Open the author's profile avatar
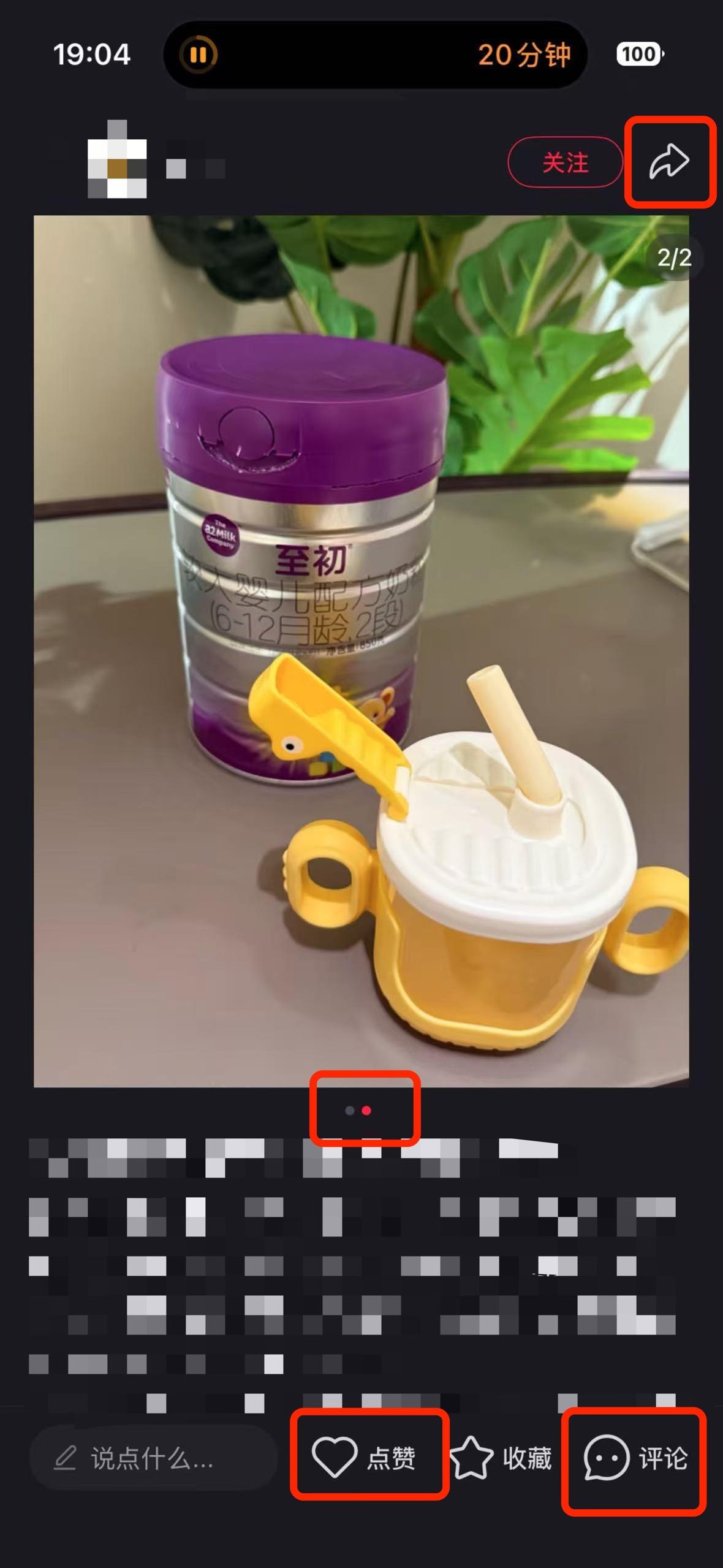This screenshot has width=723, height=1568. click(x=117, y=160)
